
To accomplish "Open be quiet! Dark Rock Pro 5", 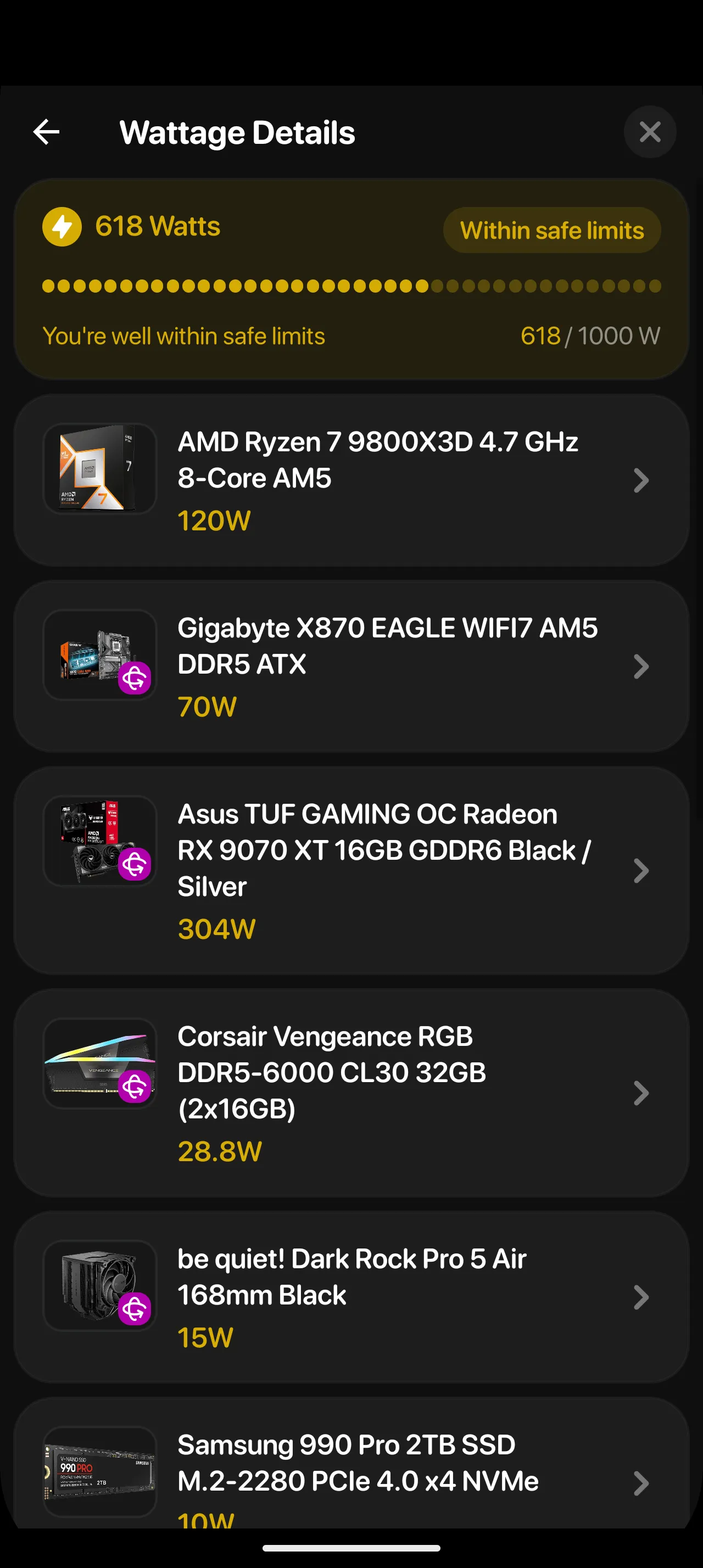I will 351,1297.
